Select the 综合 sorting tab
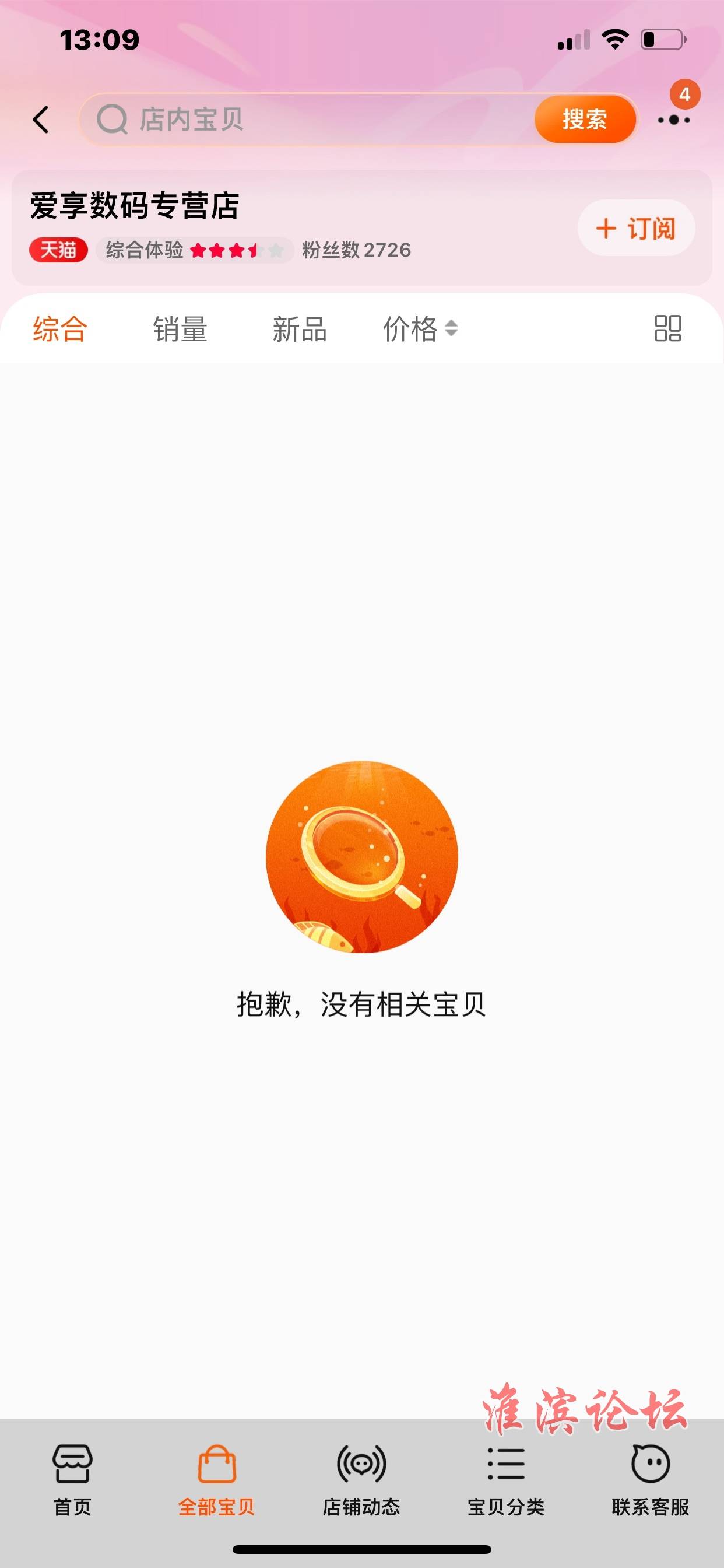724x1568 pixels. pyautogui.click(x=60, y=330)
